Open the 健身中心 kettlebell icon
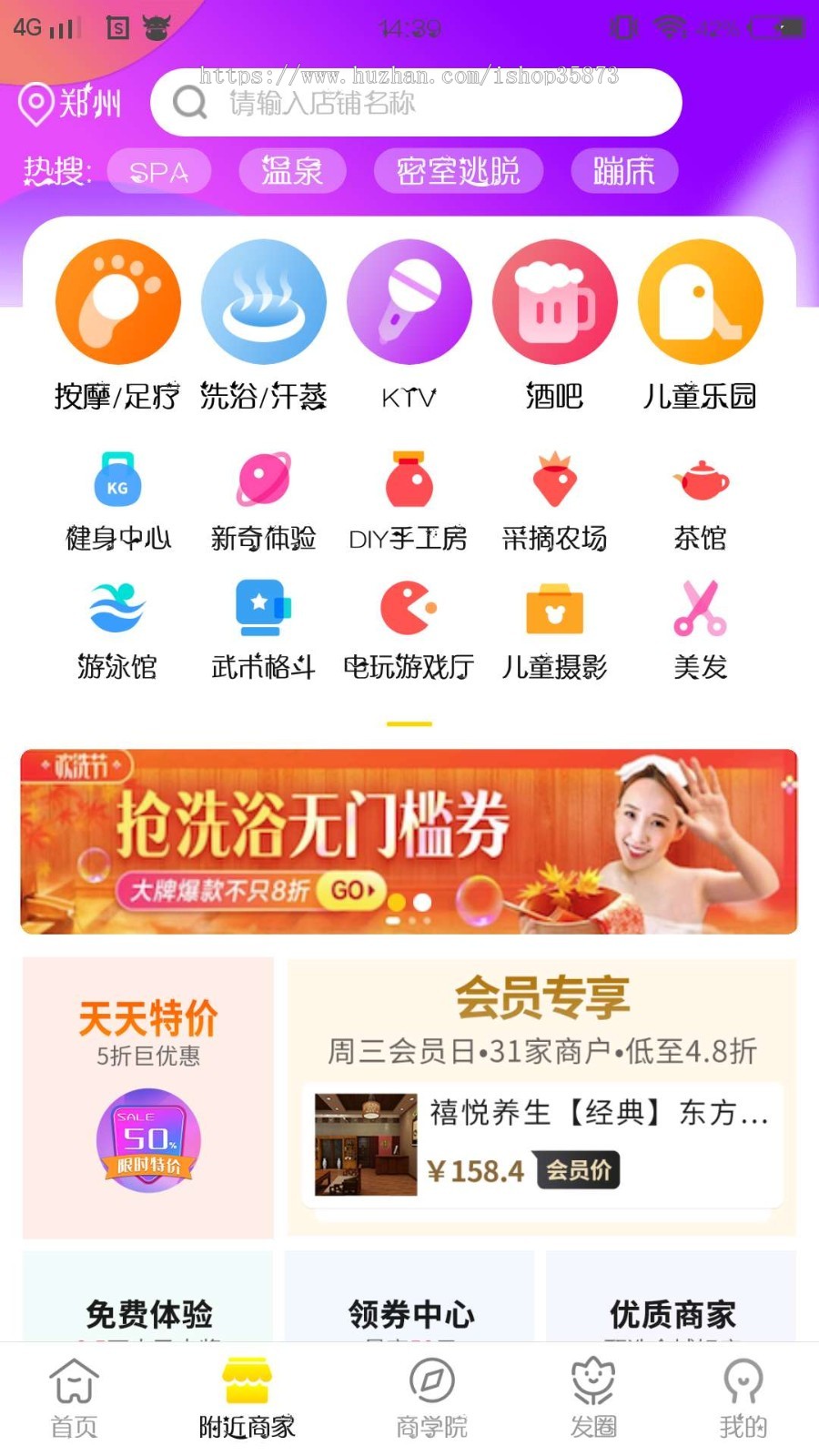819x1456 pixels. tap(117, 482)
